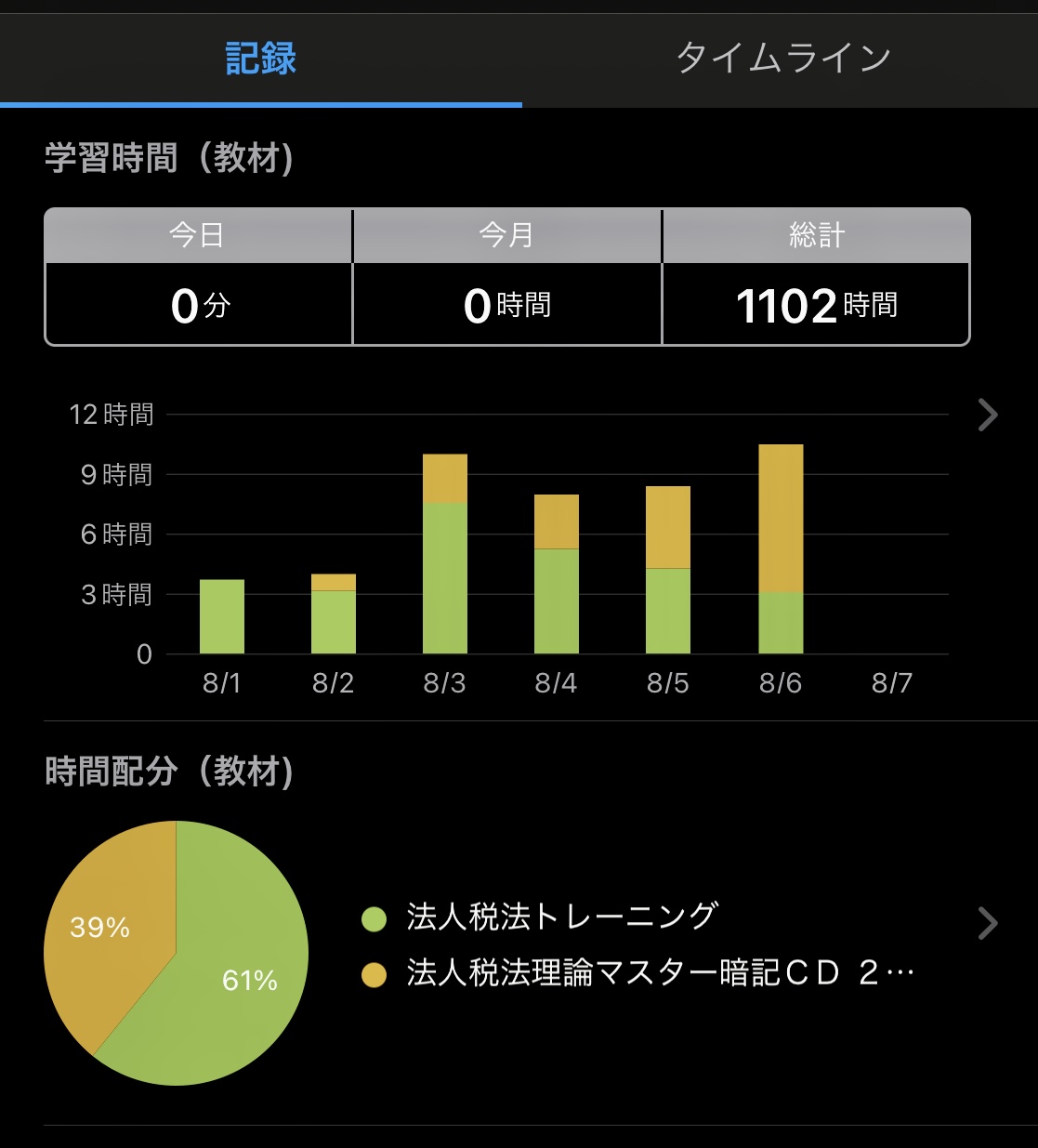Select the 記録 tab
This screenshot has width=1038, height=1148.
click(260, 59)
